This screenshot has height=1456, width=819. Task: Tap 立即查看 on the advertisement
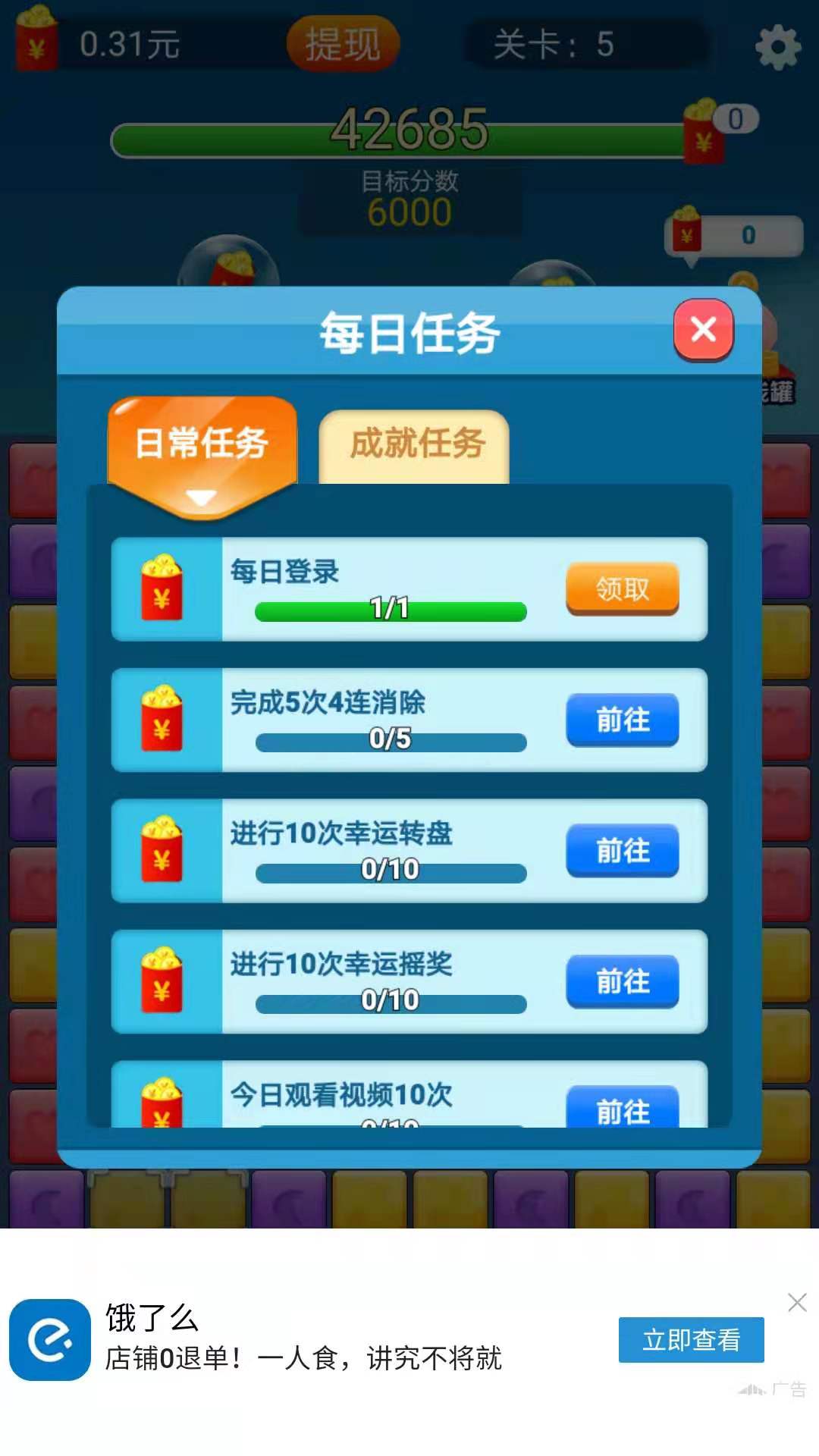[x=691, y=1341]
